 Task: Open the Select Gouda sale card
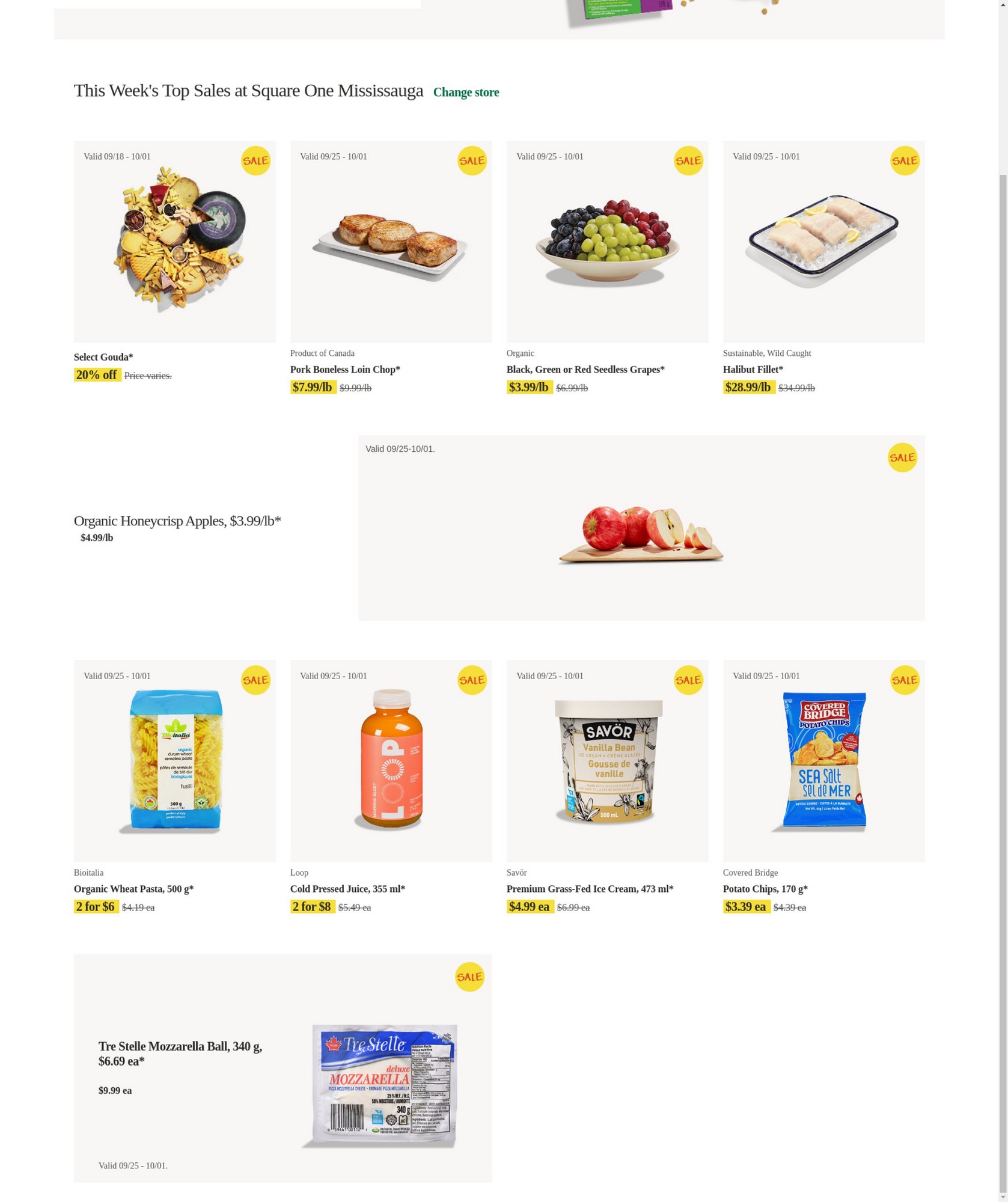point(174,242)
